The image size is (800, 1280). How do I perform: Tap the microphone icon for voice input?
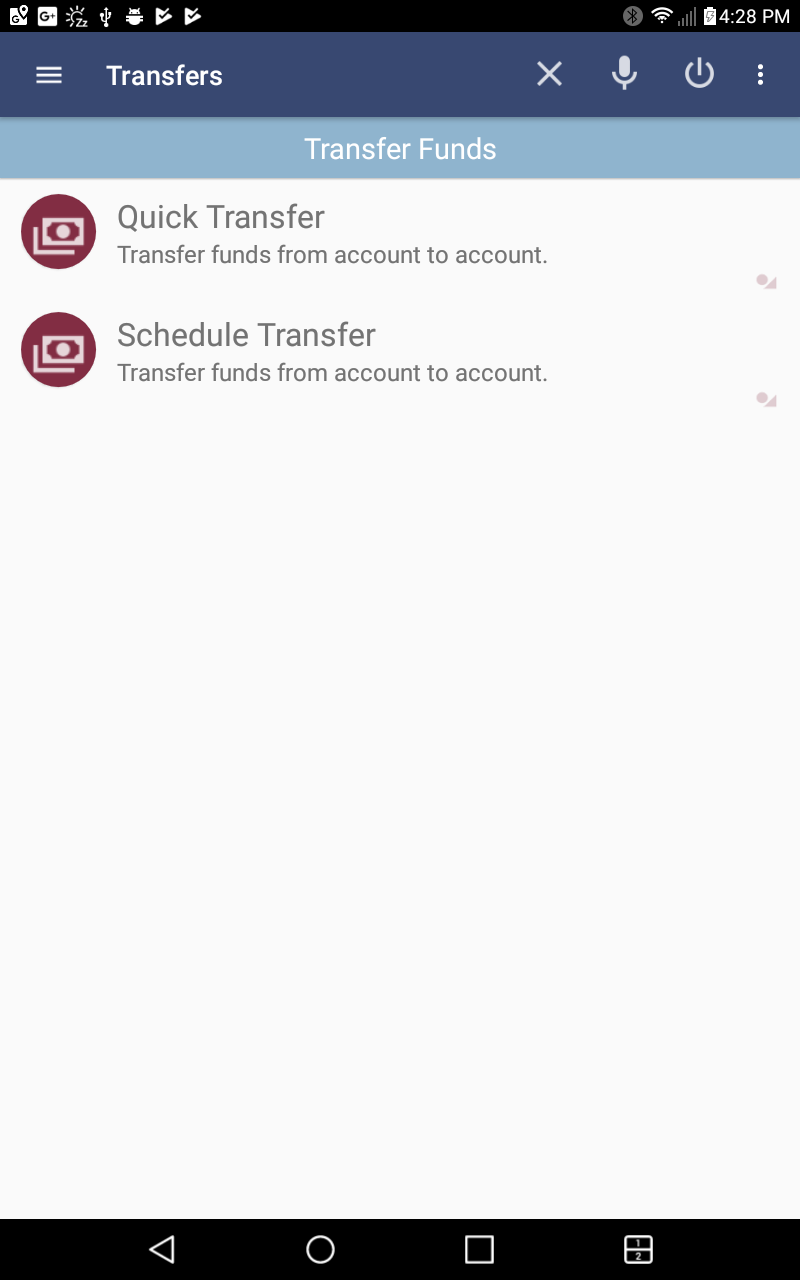pyautogui.click(x=624, y=73)
